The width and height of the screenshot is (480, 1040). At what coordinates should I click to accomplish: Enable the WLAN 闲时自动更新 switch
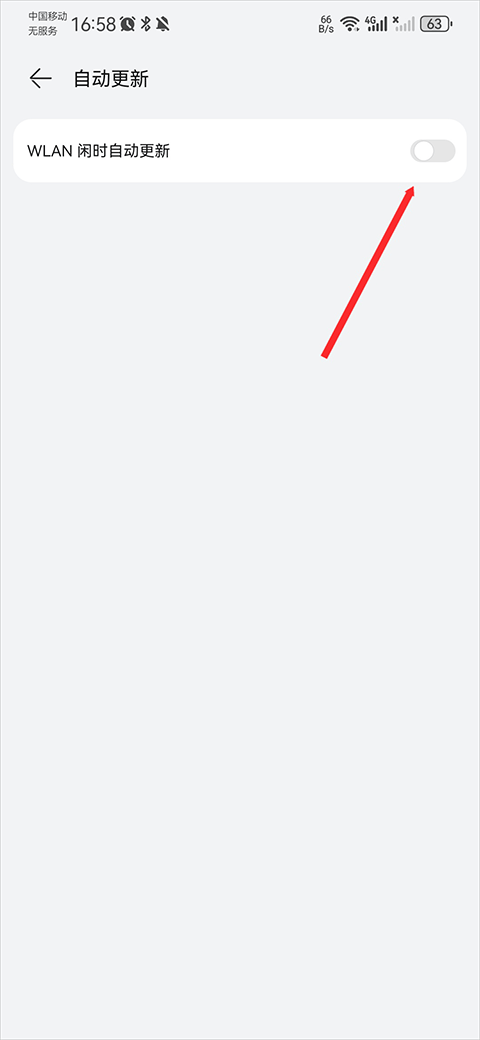(432, 151)
